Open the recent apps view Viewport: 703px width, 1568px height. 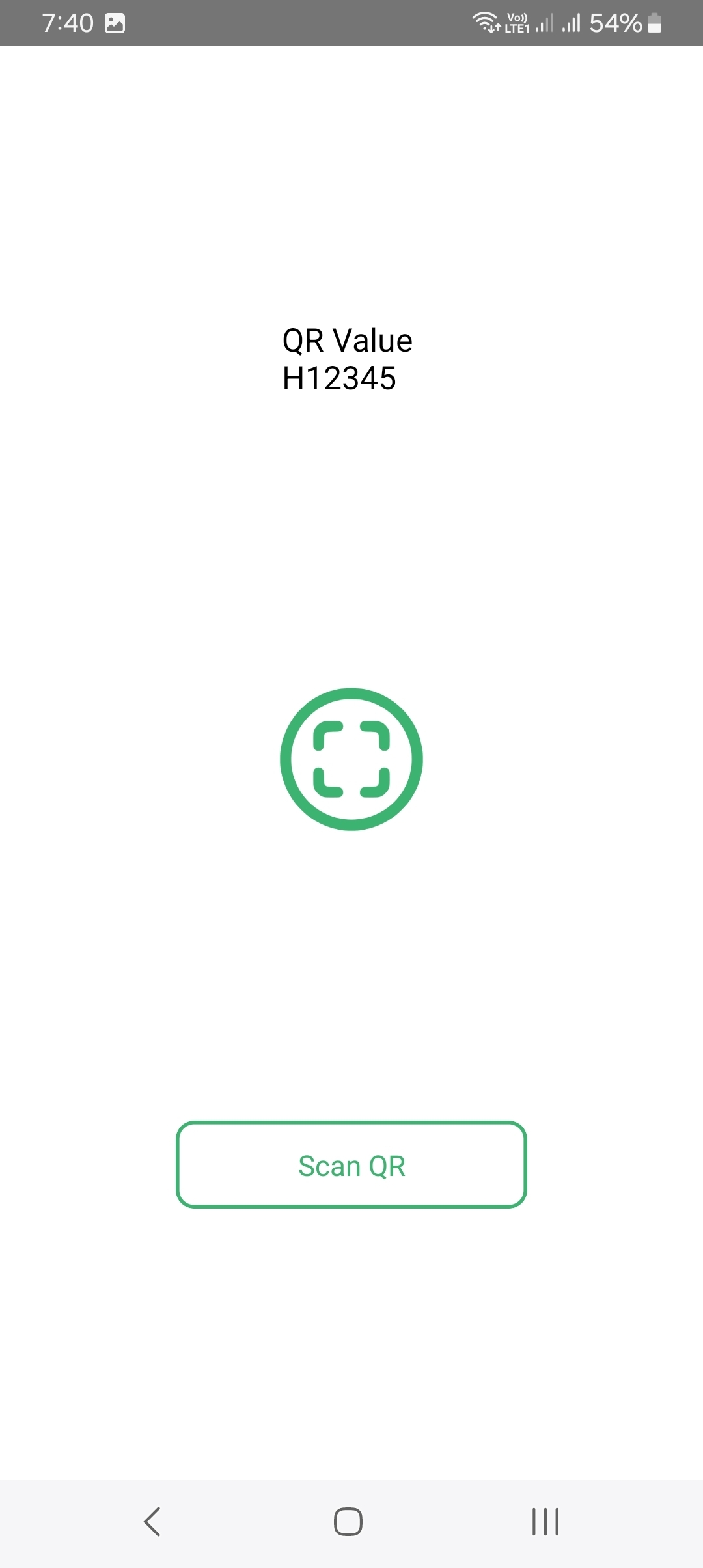pos(545,1522)
